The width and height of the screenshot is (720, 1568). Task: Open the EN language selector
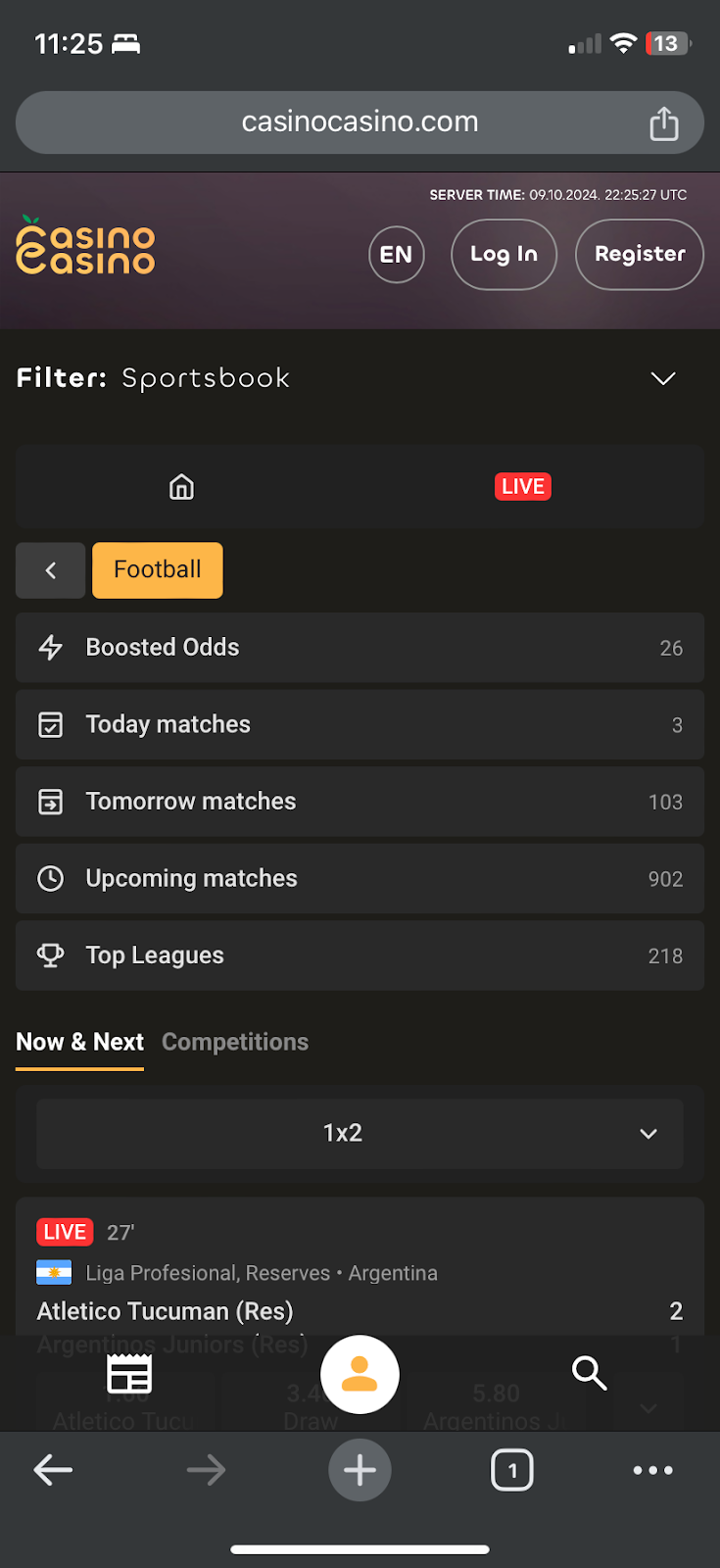click(x=396, y=255)
